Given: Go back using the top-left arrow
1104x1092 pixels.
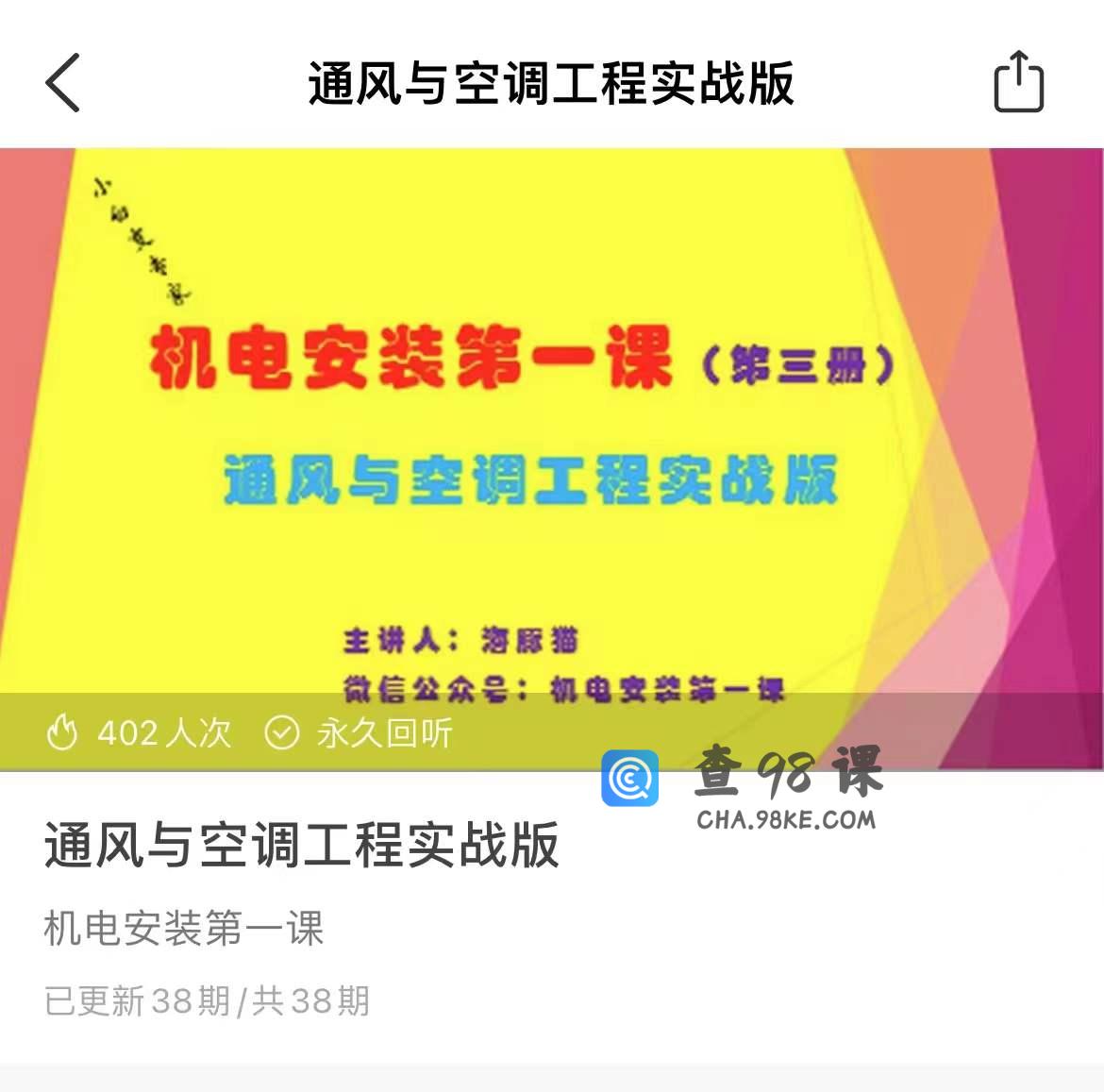Looking at the screenshot, I should pyautogui.click(x=63, y=83).
